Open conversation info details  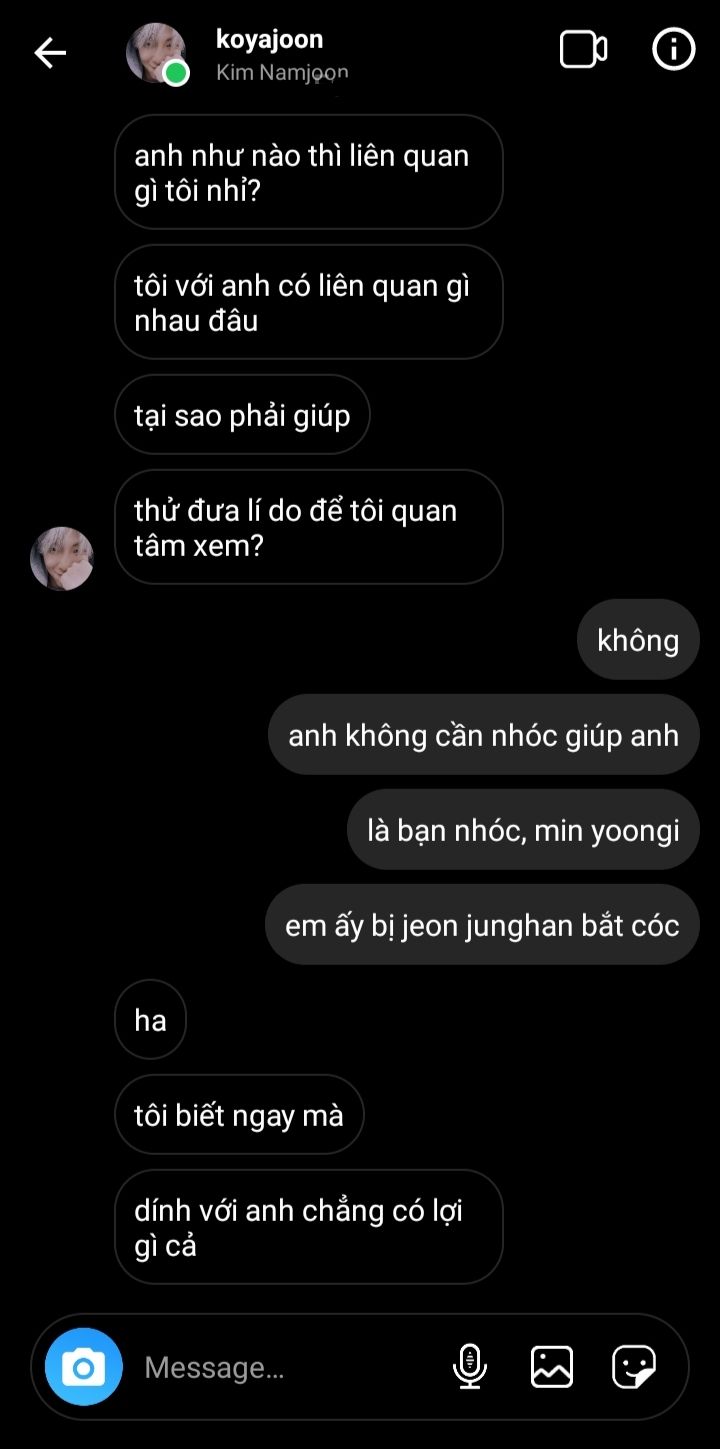pyautogui.click(x=673, y=49)
